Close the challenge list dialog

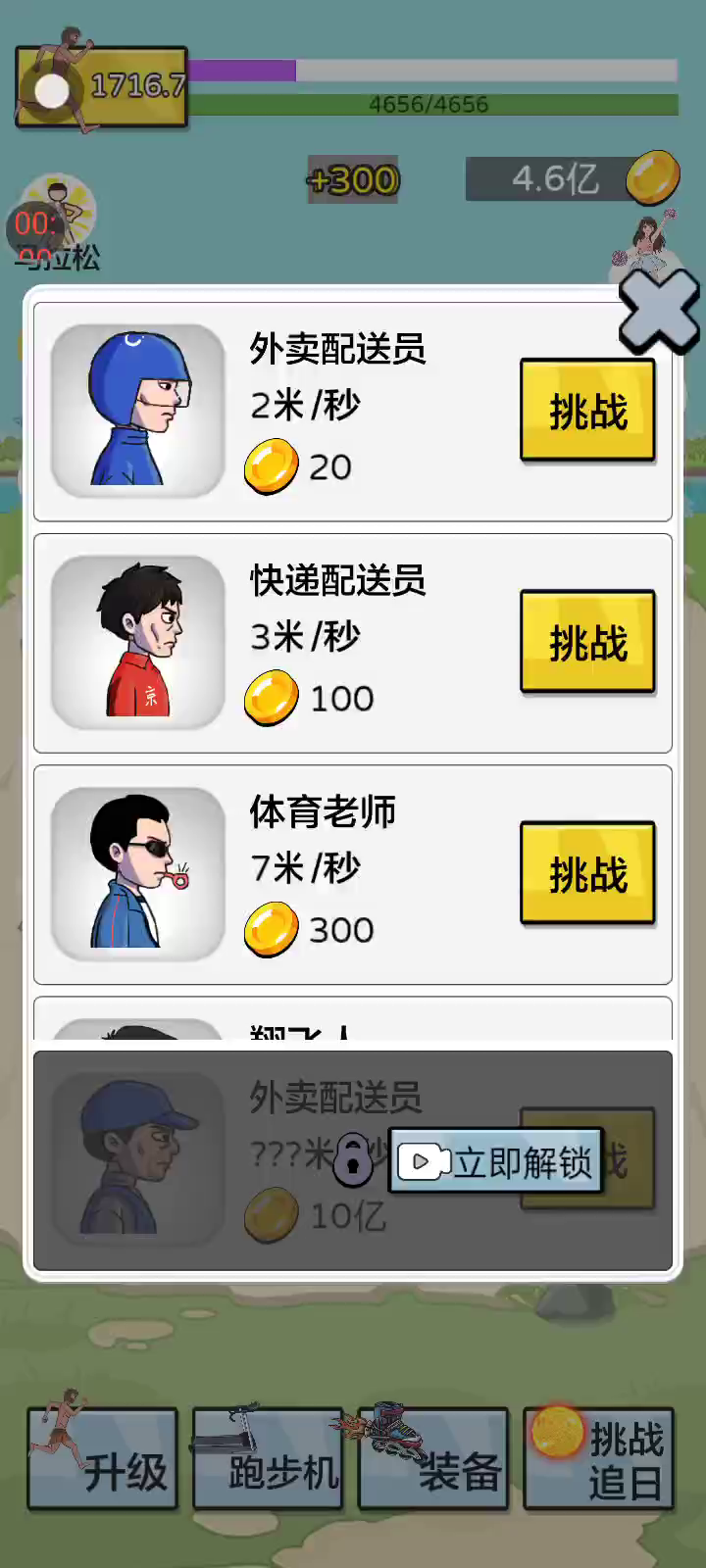(x=659, y=312)
